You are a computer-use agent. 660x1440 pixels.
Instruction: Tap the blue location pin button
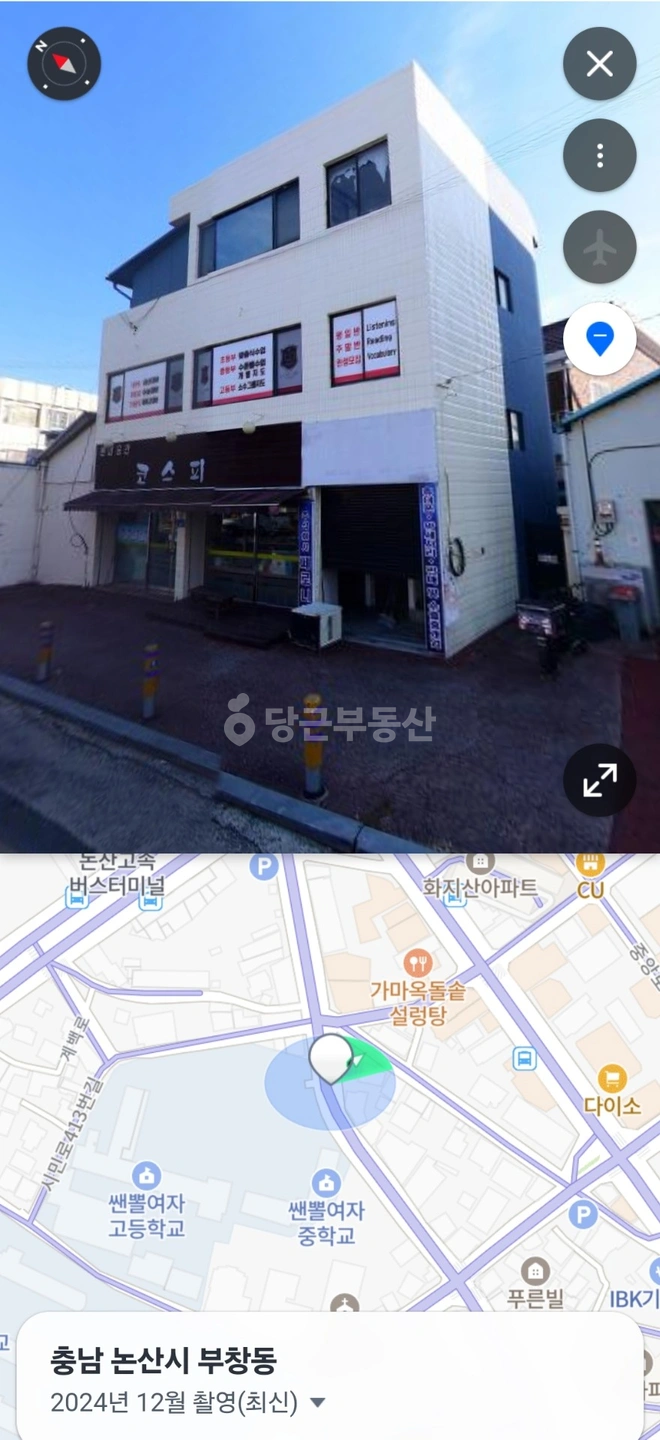click(600, 339)
